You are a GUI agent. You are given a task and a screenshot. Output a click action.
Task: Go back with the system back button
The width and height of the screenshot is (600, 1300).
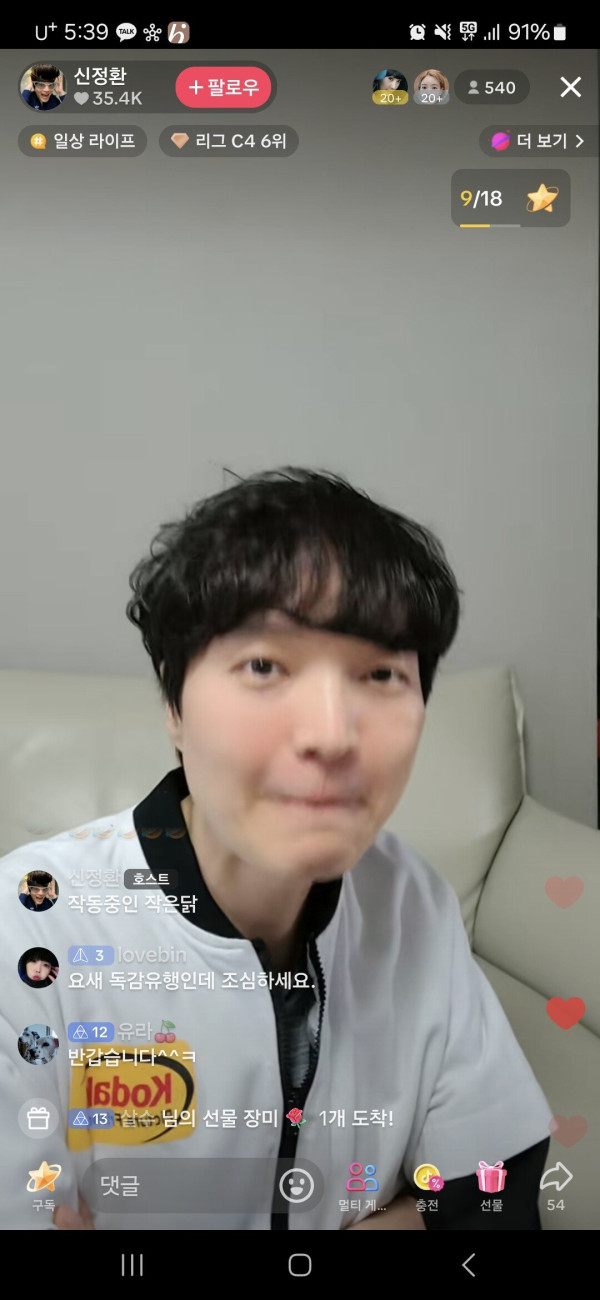468,1265
